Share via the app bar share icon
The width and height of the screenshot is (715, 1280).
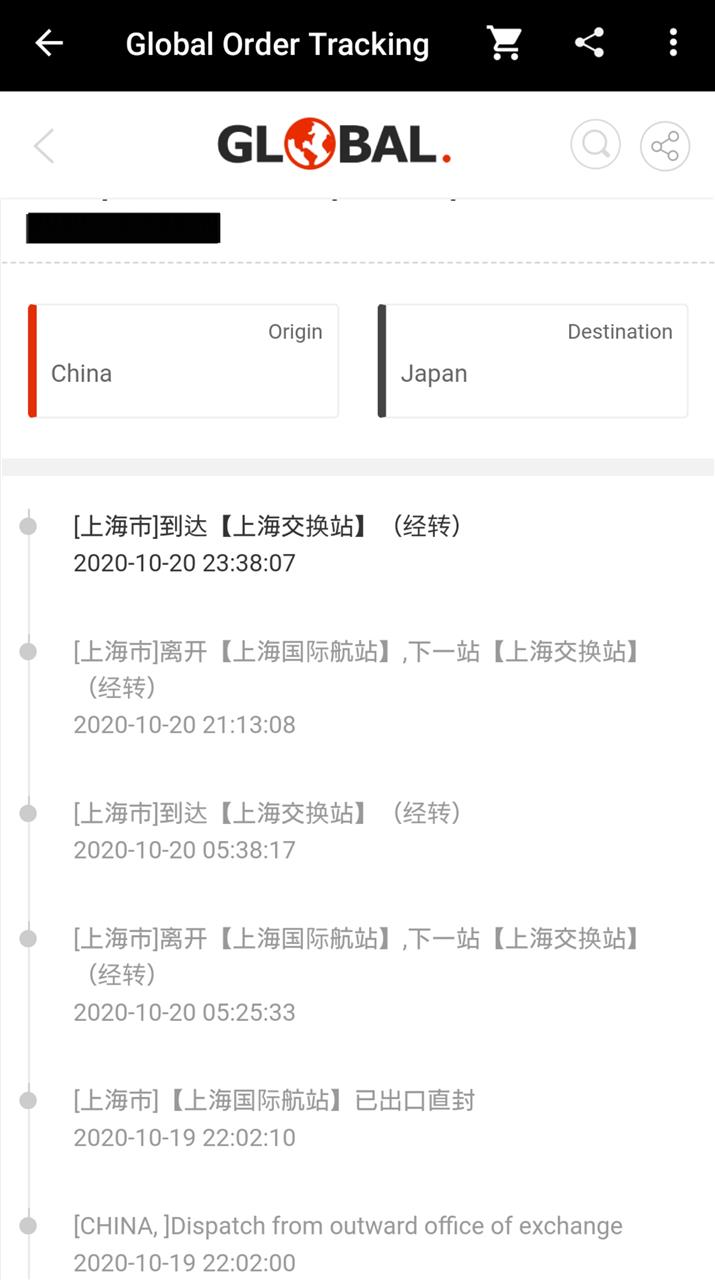pyautogui.click(x=589, y=43)
